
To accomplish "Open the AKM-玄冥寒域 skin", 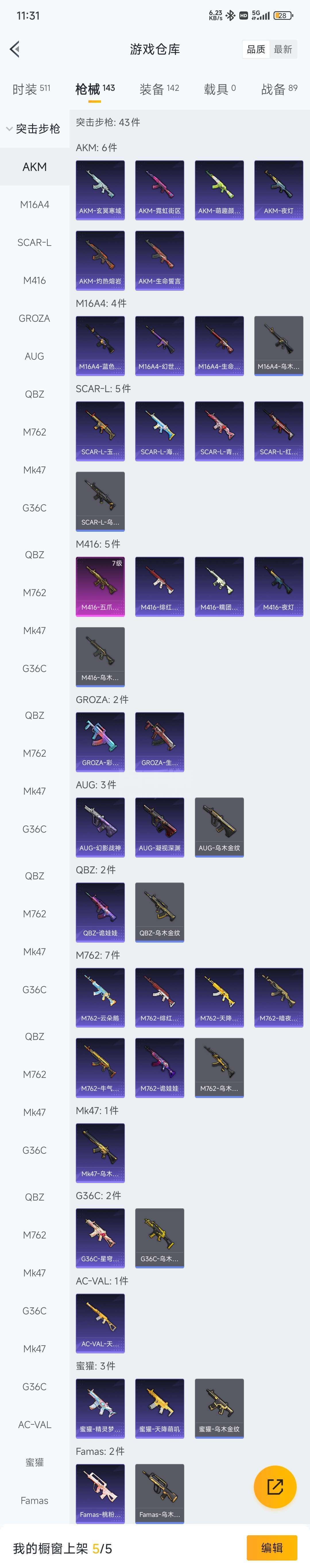I will click(100, 190).
